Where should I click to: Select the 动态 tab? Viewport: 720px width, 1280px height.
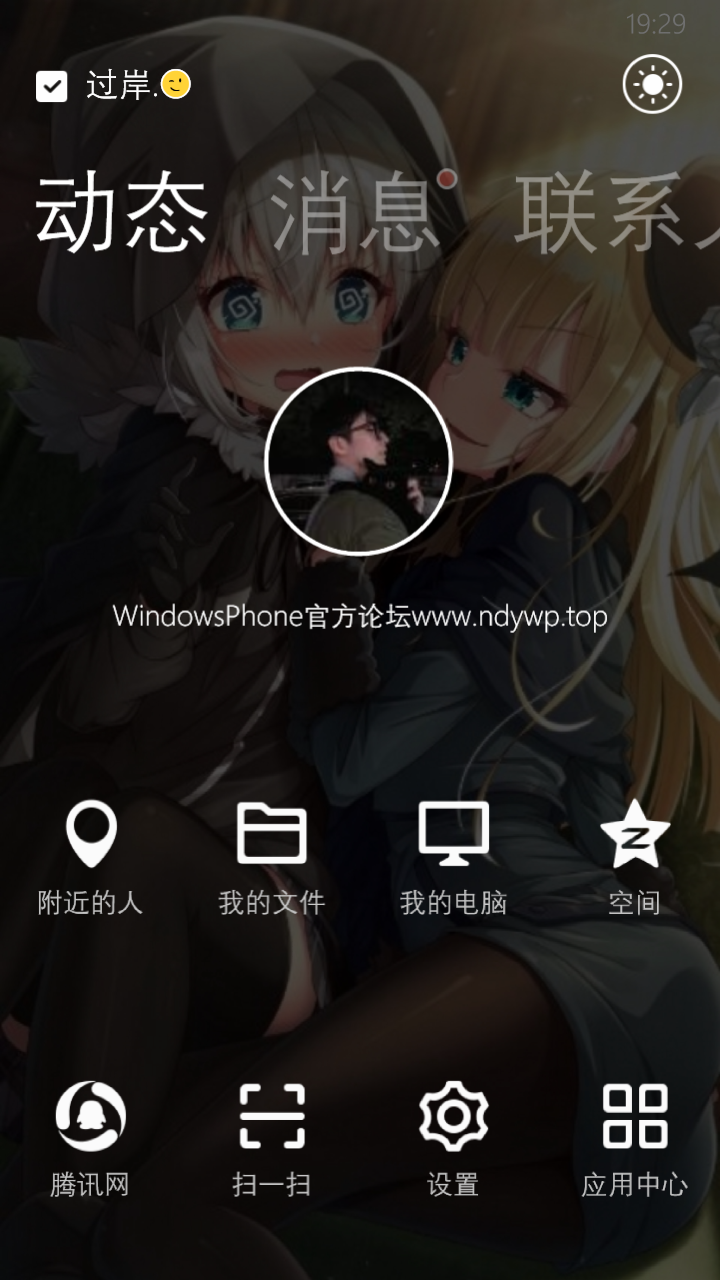tap(122, 212)
